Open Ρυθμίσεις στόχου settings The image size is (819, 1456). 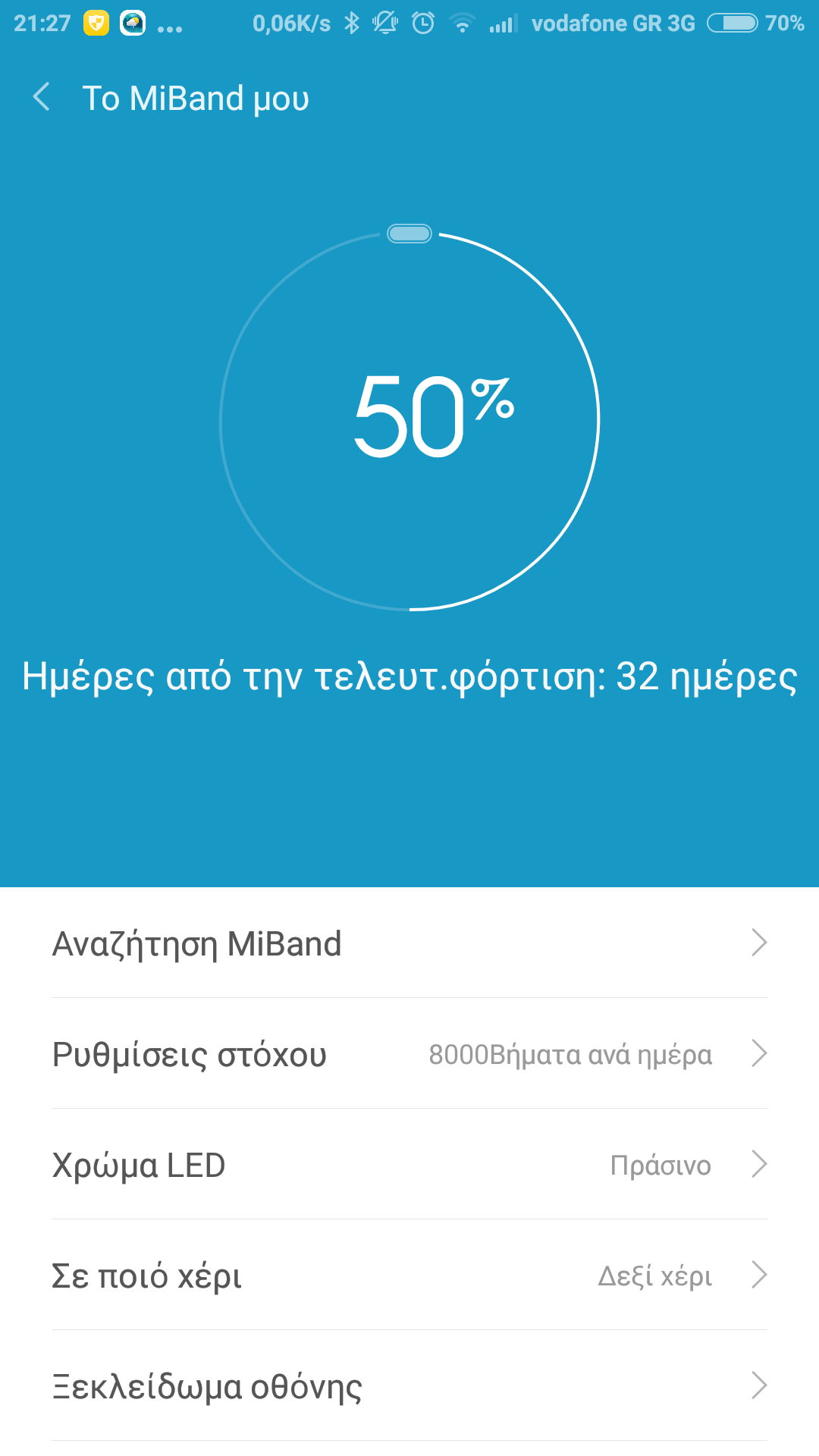click(409, 1054)
